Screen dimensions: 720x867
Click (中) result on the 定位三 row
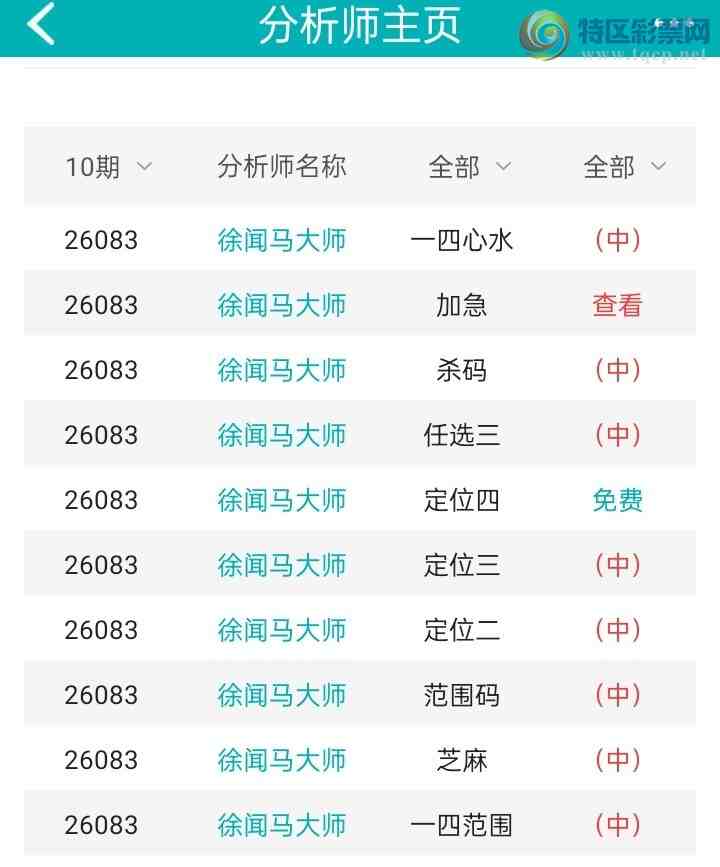617,565
